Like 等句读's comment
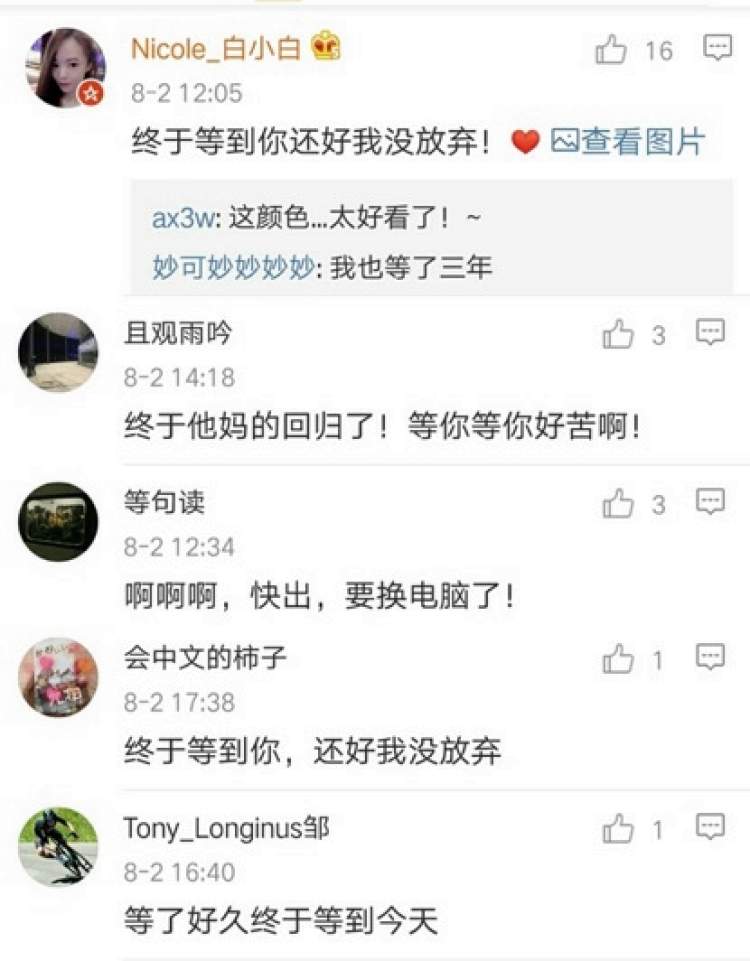This screenshot has width=750, height=961. (618, 504)
